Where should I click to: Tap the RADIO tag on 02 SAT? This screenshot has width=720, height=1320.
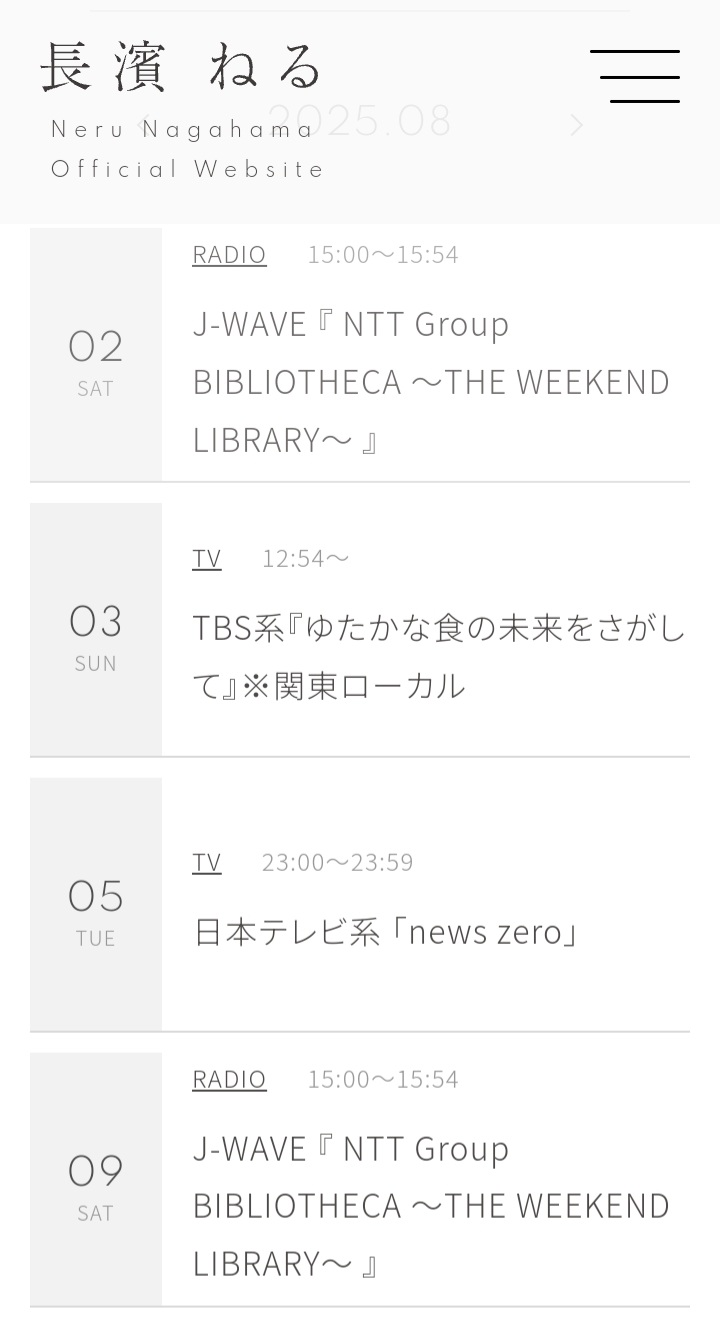[x=229, y=255]
